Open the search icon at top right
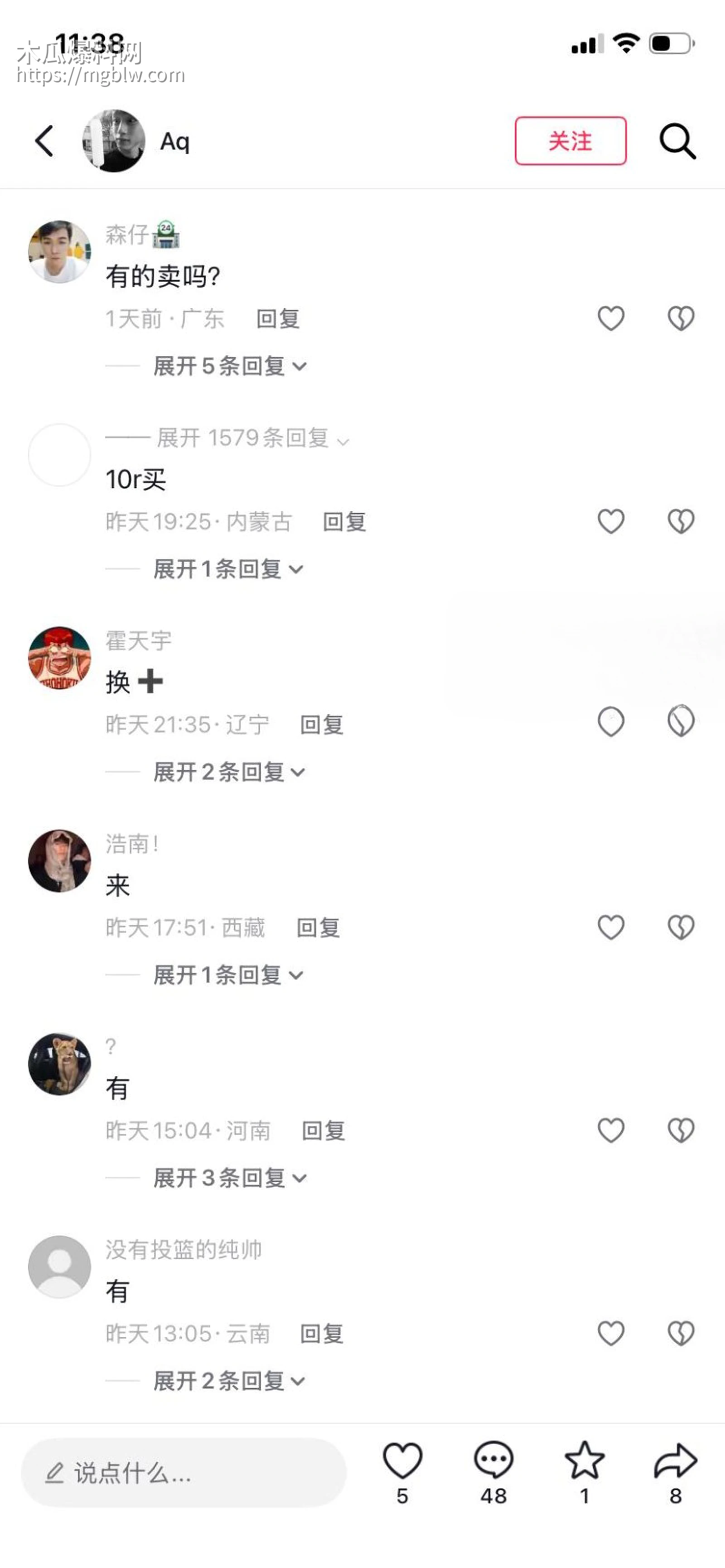Viewport: 725px width, 1568px height. [678, 141]
